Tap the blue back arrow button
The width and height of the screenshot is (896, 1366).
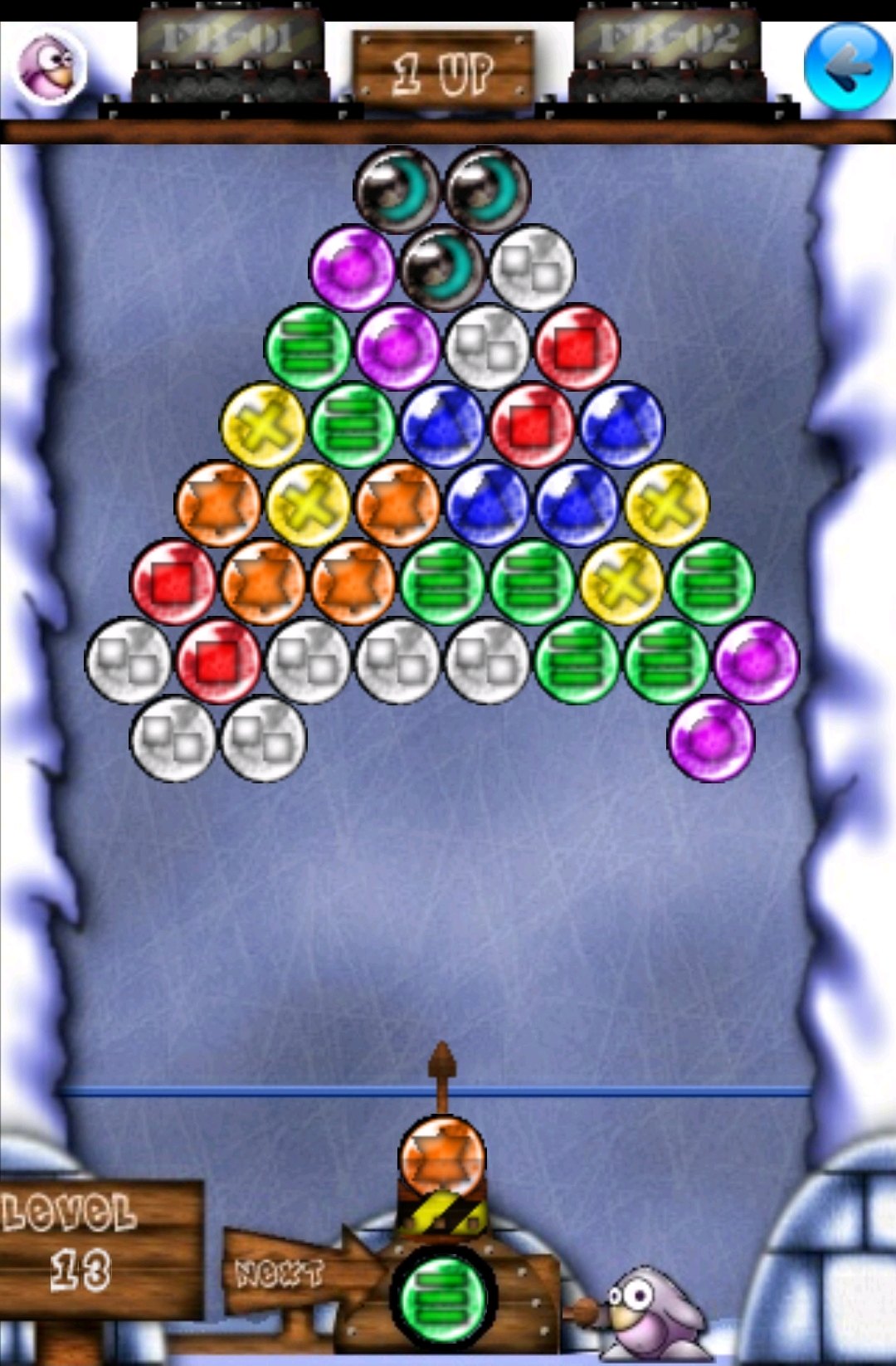point(847,67)
